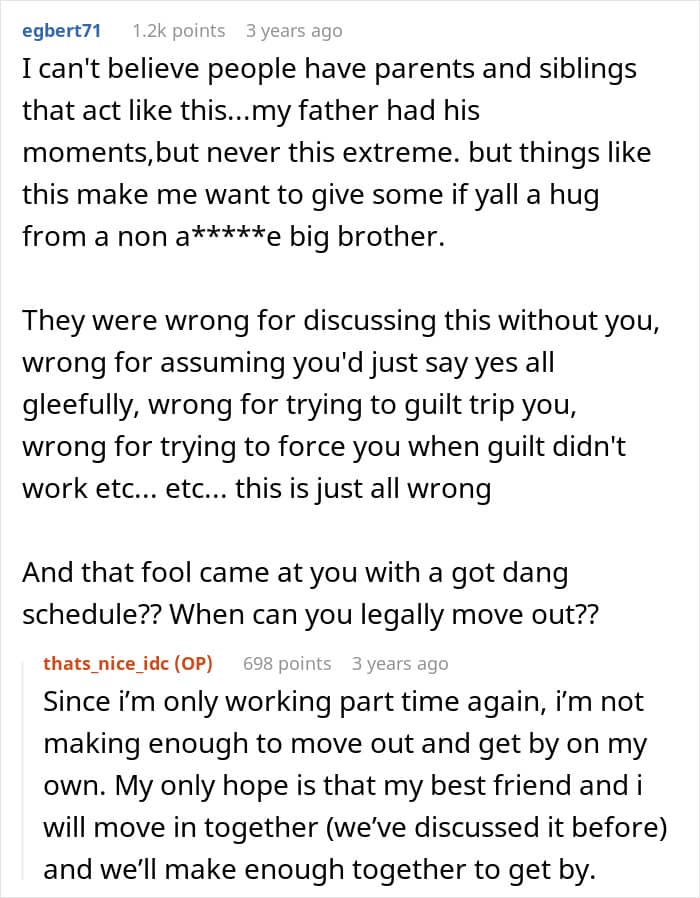Open thats_nice_idc's profile from the reply
Image resolution: width=700 pixels, height=898 pixels.
click(106, 663)
